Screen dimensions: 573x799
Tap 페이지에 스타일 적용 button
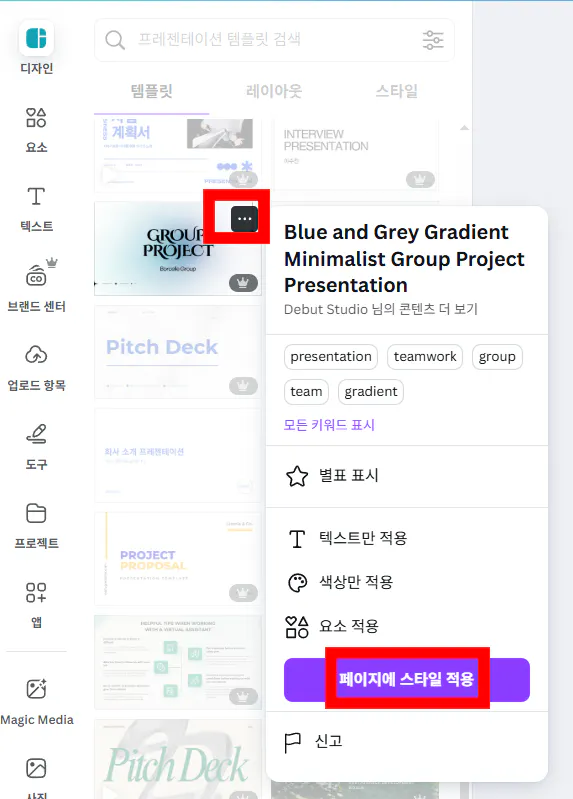(x=407, y=679)
